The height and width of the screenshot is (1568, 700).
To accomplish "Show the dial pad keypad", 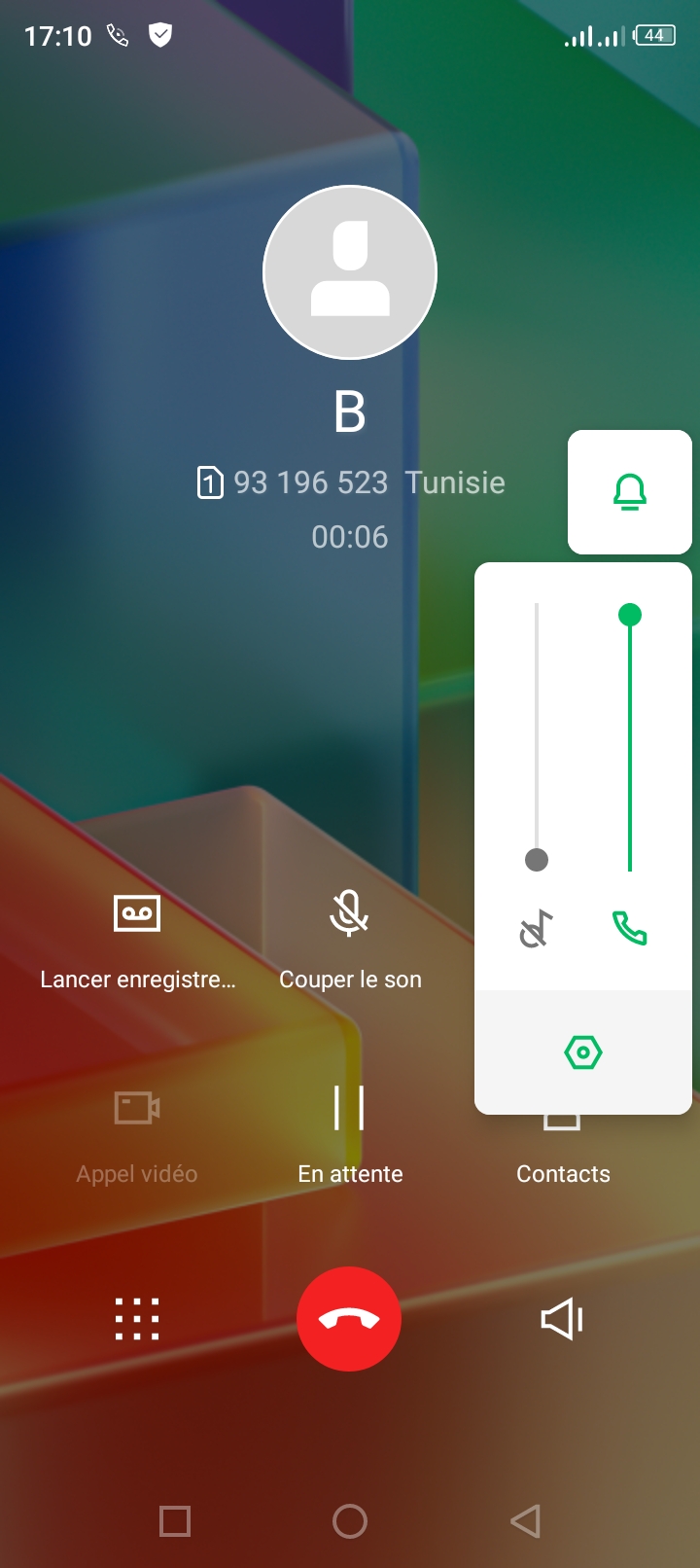I will pyautogui.click(x=137, y=1319).
